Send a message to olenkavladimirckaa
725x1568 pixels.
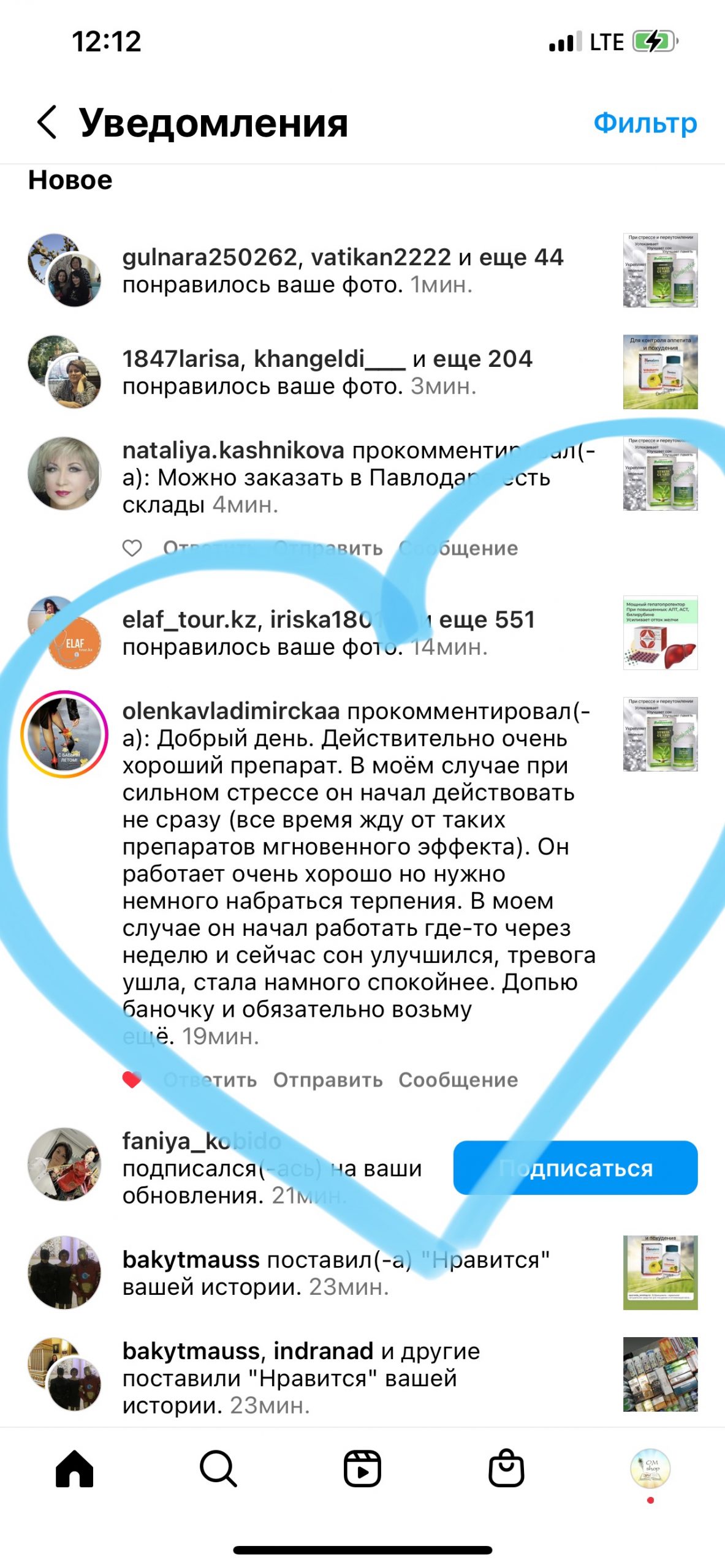pyautogui.click(x=458, y=1079)
